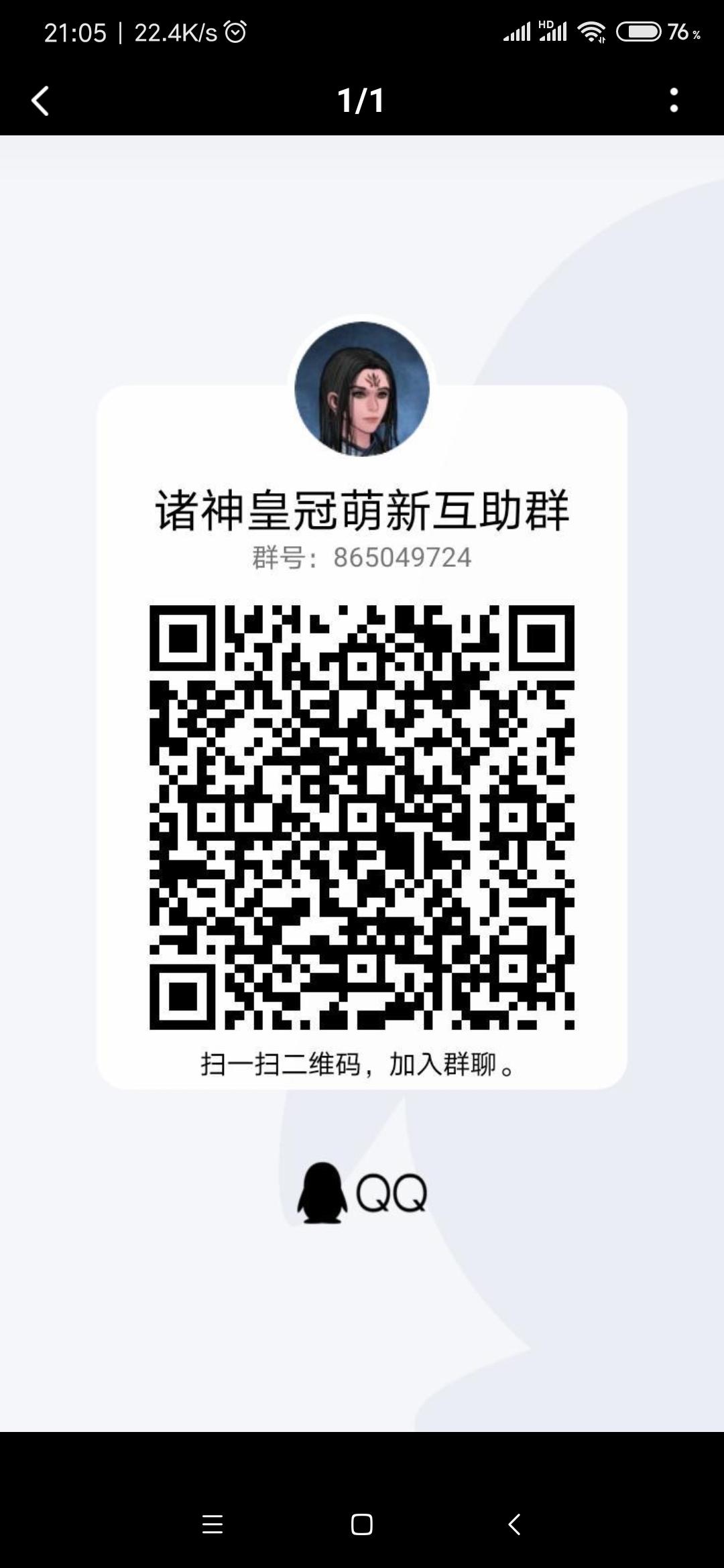Tap the back arrow to exit image viewer
724x1568 pixels.
[x=40, y=101]
